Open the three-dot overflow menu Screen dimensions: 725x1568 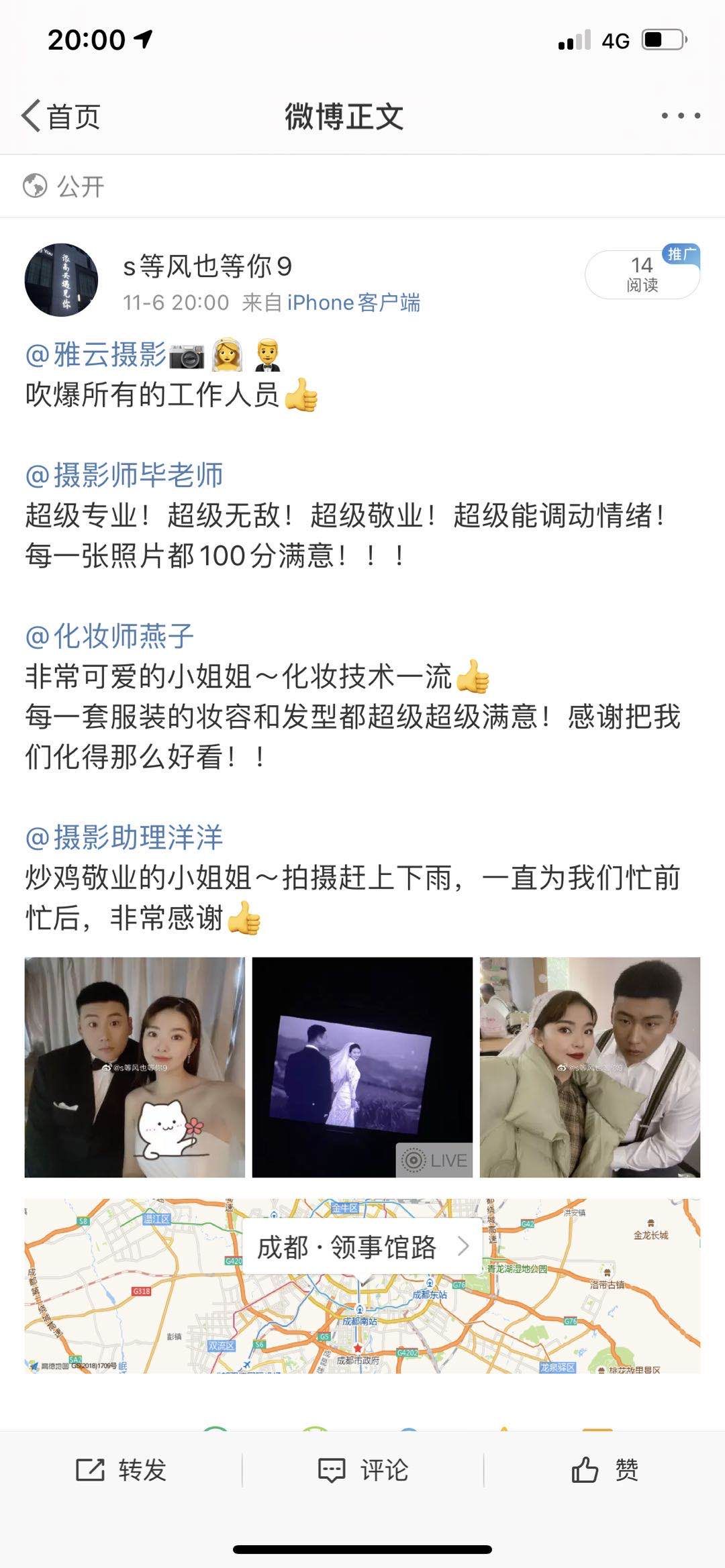click(680, 116)
